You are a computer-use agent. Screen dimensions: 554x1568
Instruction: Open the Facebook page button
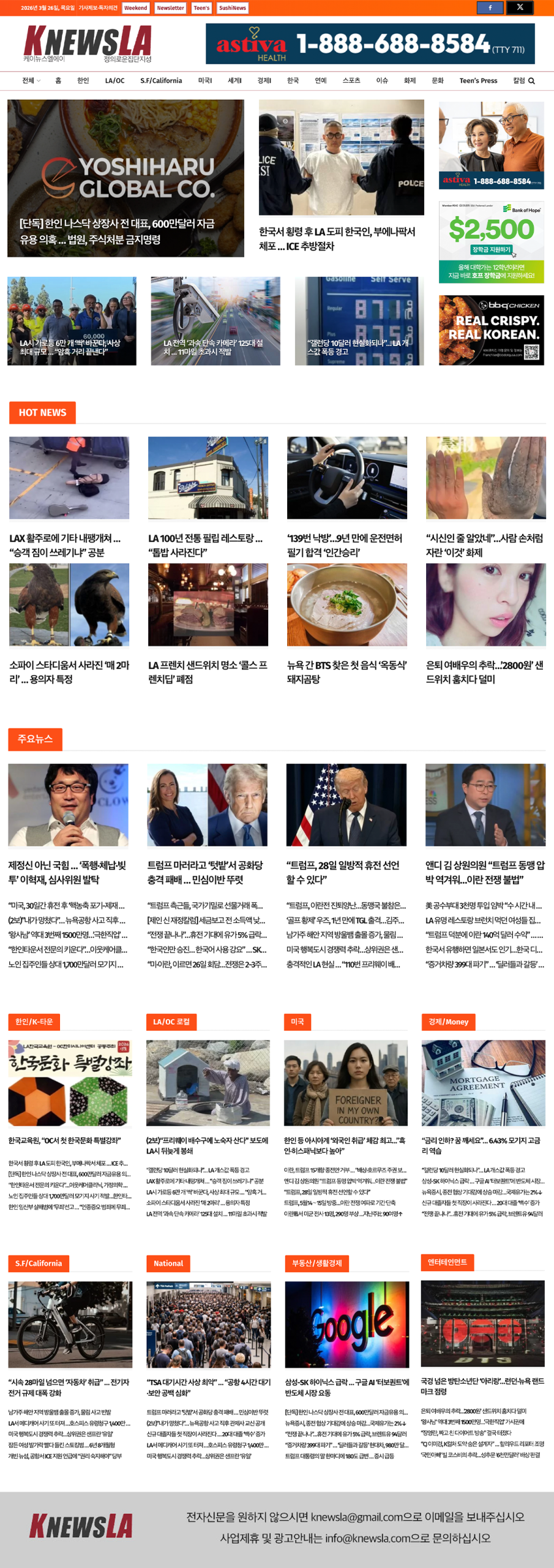490,7
